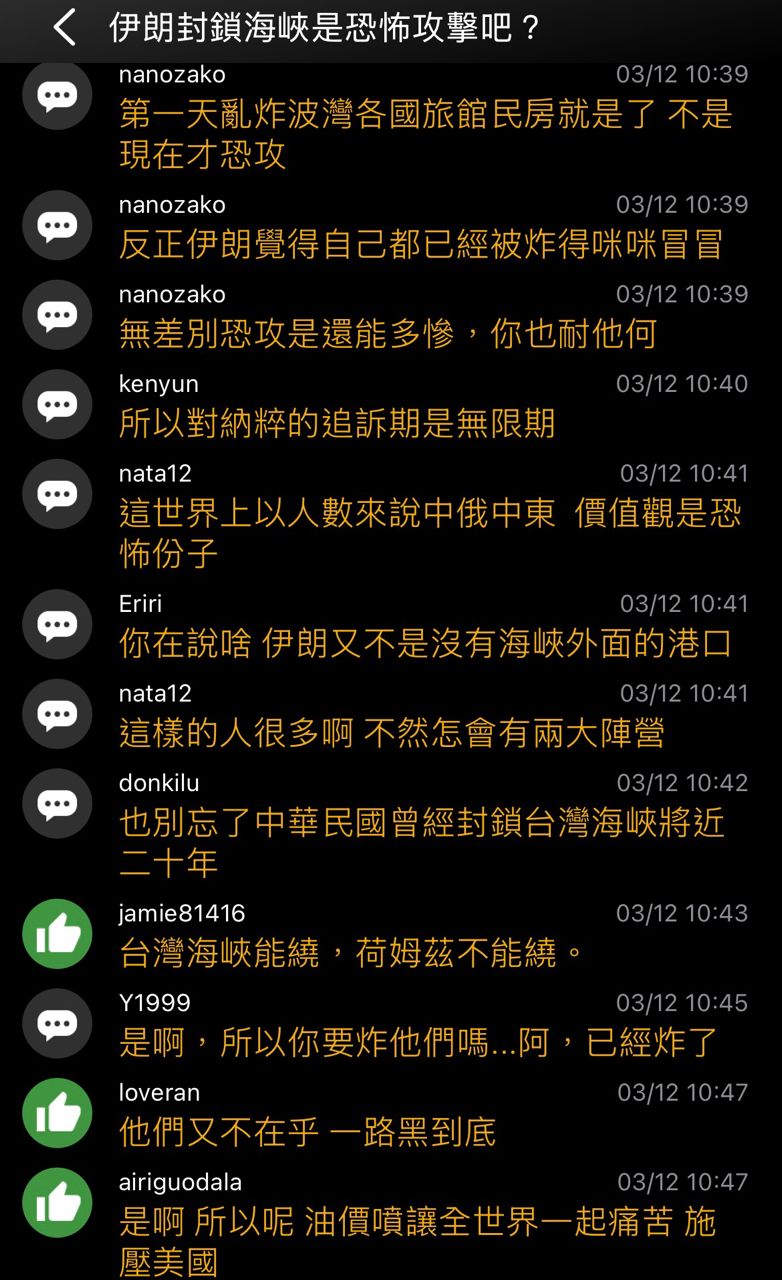782x1280 pixels.
Task: Click the comment icon next to Y1999
Action: pyautogui.click(x=56, y=1024)
